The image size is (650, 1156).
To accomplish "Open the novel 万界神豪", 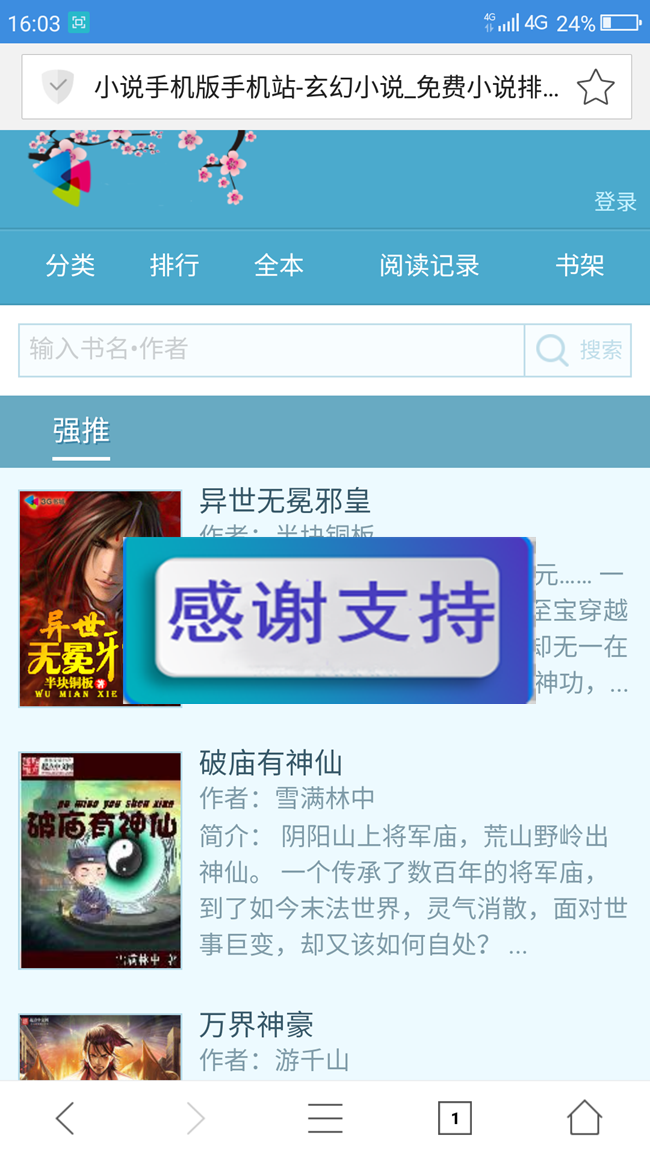I will pyautogui.click(x=256, y=1025).
